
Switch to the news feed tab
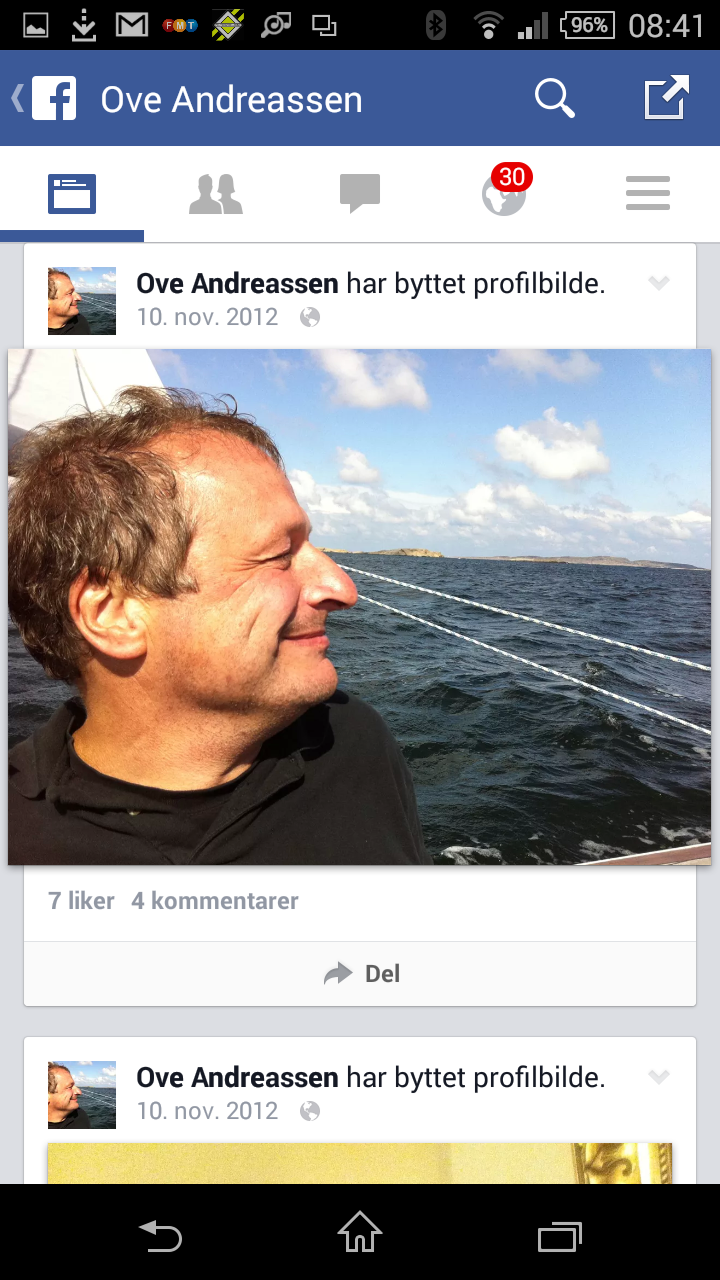(x=72, y=194)
